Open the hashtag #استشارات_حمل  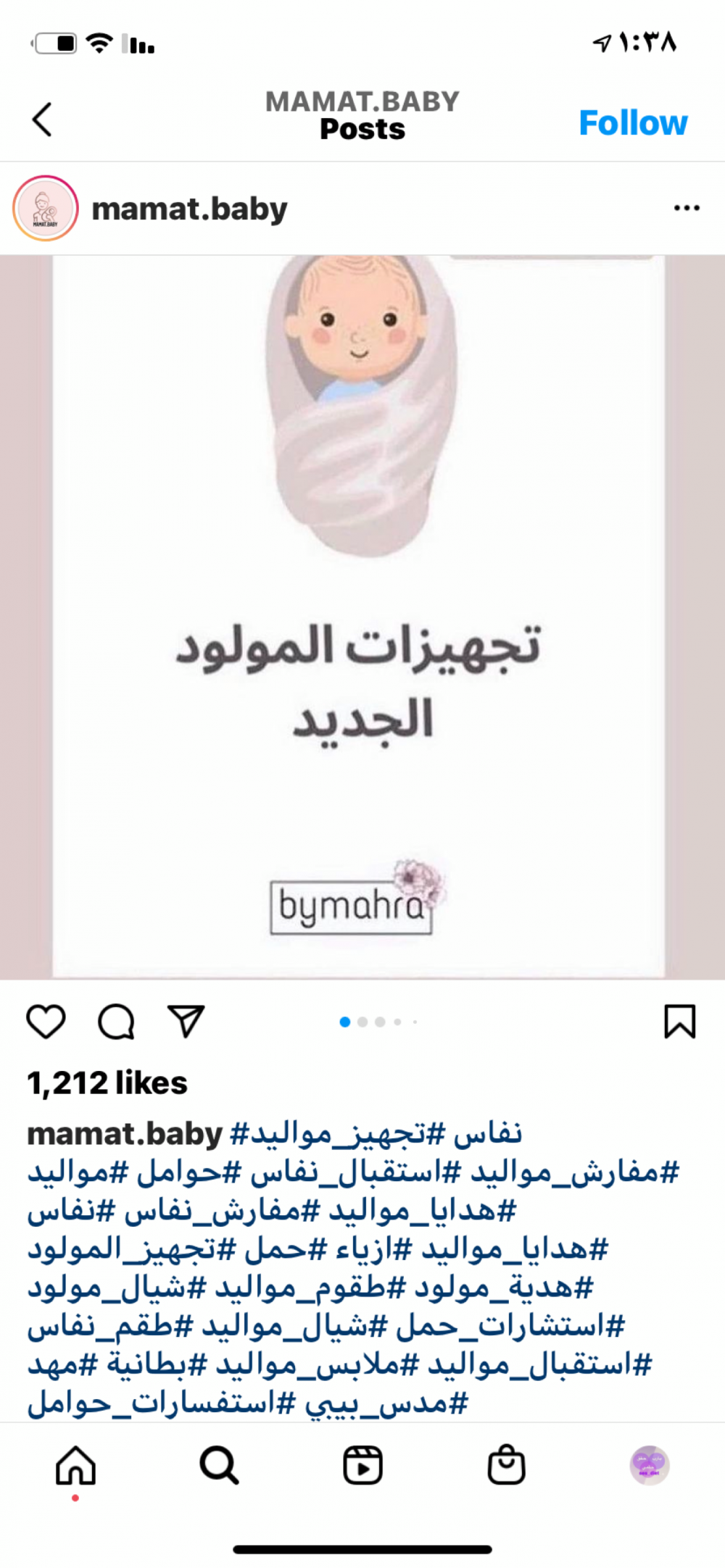coord(510,1326)
